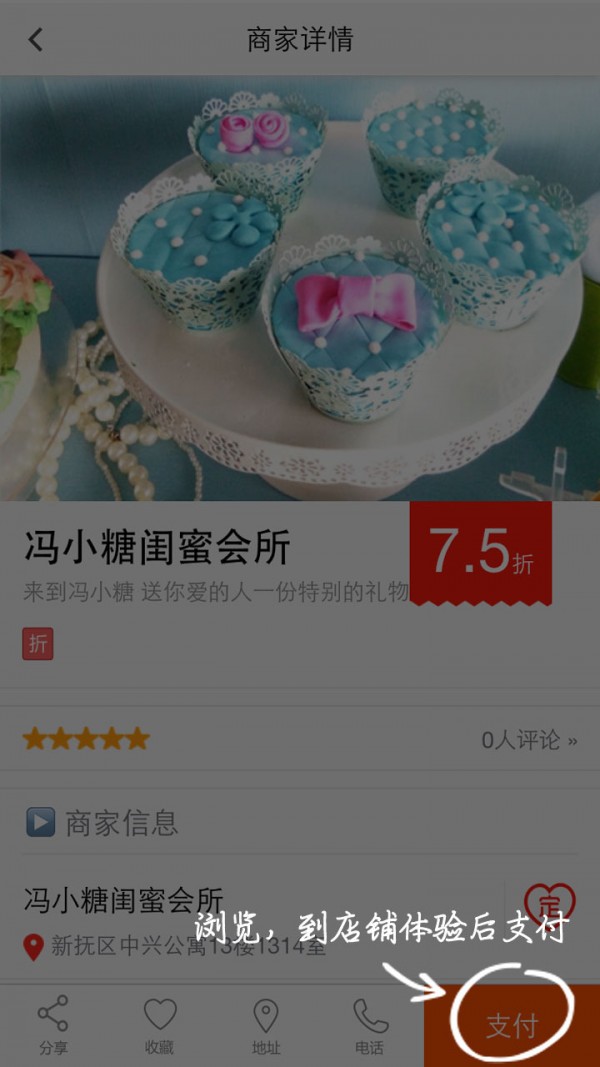Tap the 支付 pay button
This screenshot has width=600, height=1067.
512,1025
